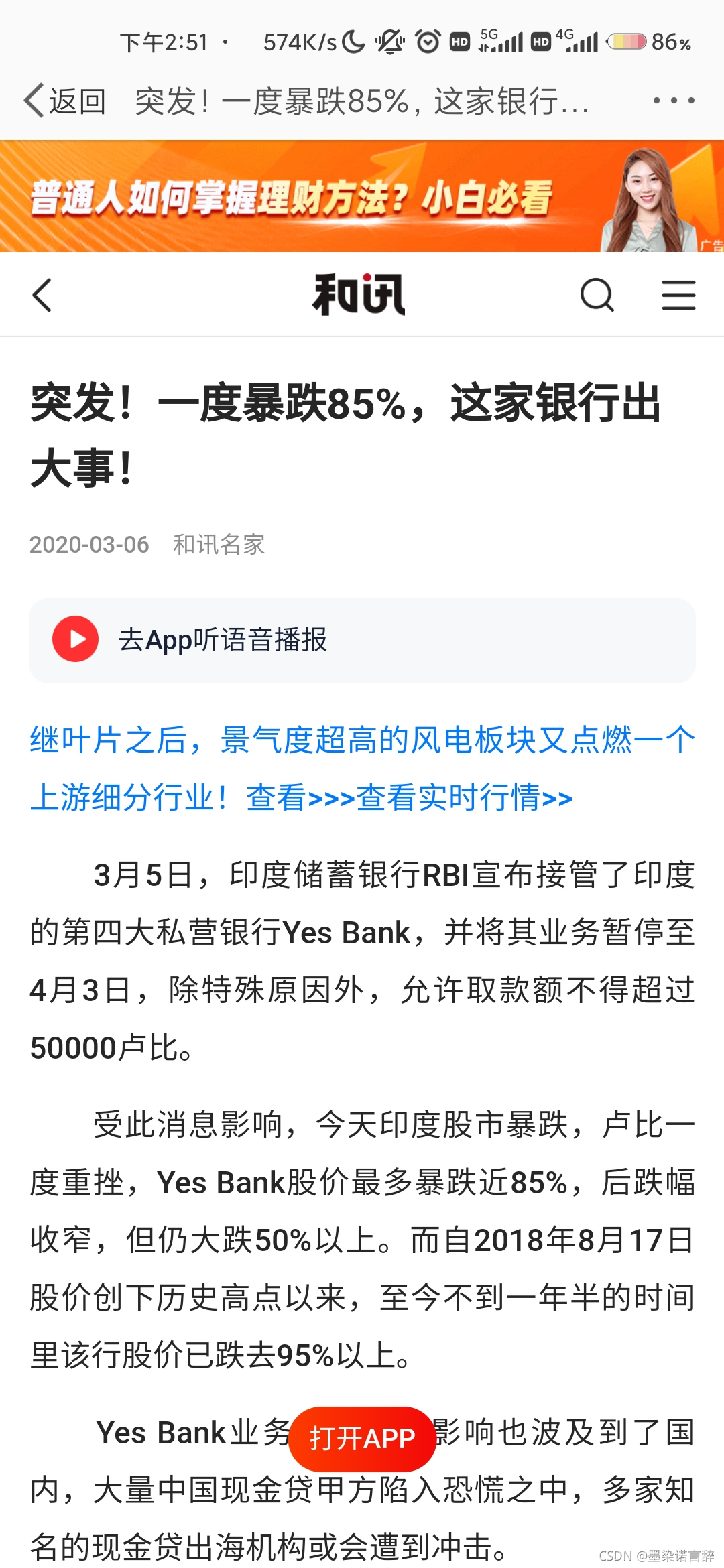Image resolution: width=724 pixels, height=1568 pixels.
Task: Open the hamburger menu in 和讯 header
Action: tap(678, 295)
